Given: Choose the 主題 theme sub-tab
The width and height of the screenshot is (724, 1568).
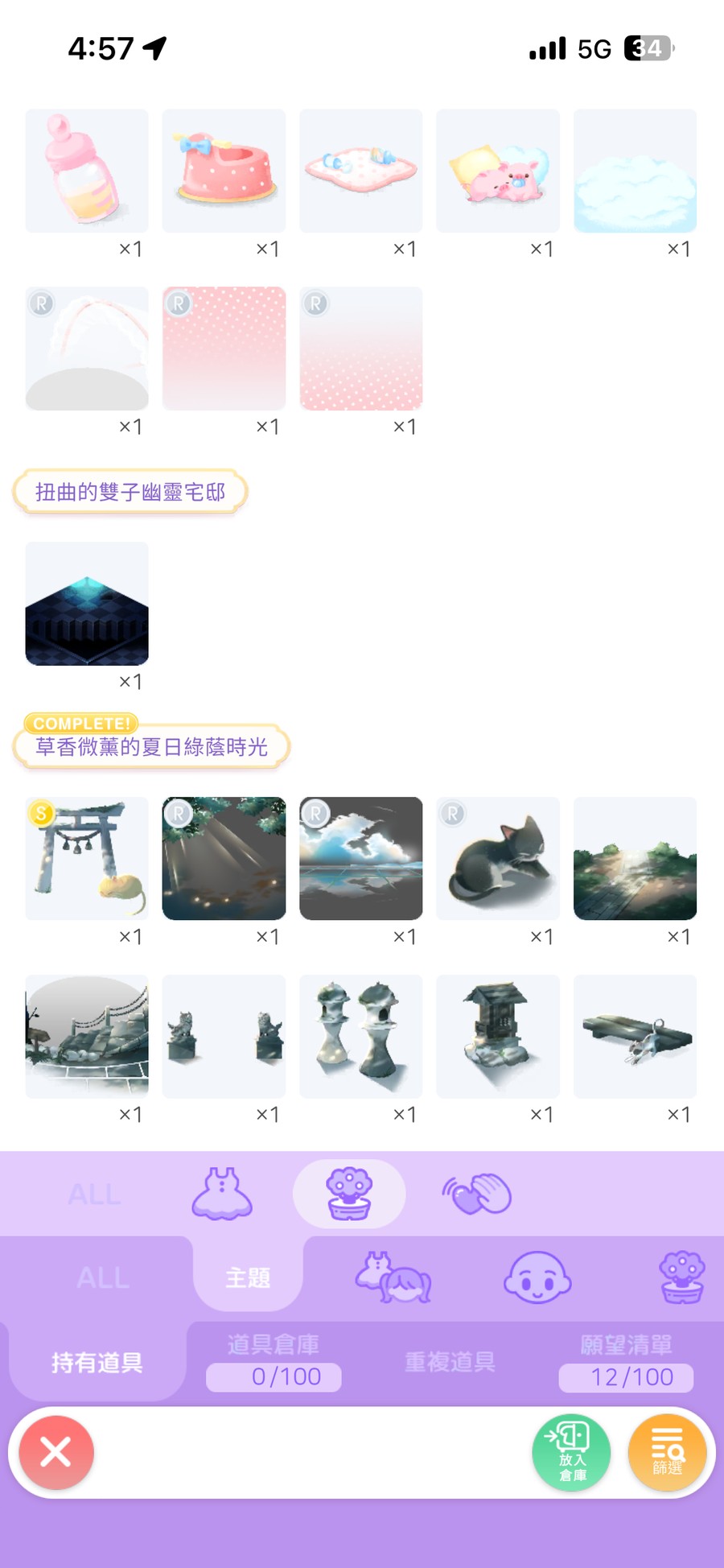Looking at the screenshot, I should tap(248, 1277).
